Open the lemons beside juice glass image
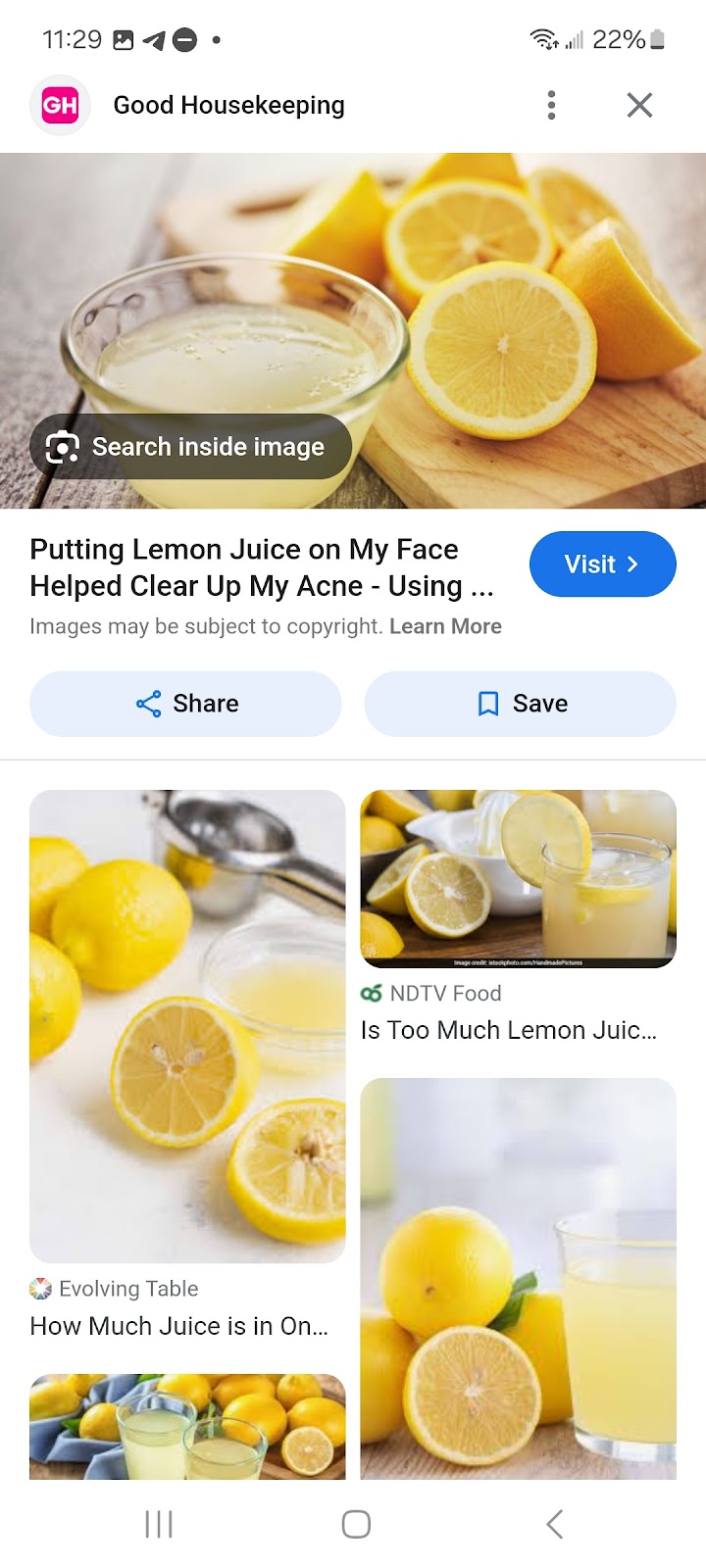Image resolution: width=706 pixels, height=1568 pixels. click(518, 1277)
